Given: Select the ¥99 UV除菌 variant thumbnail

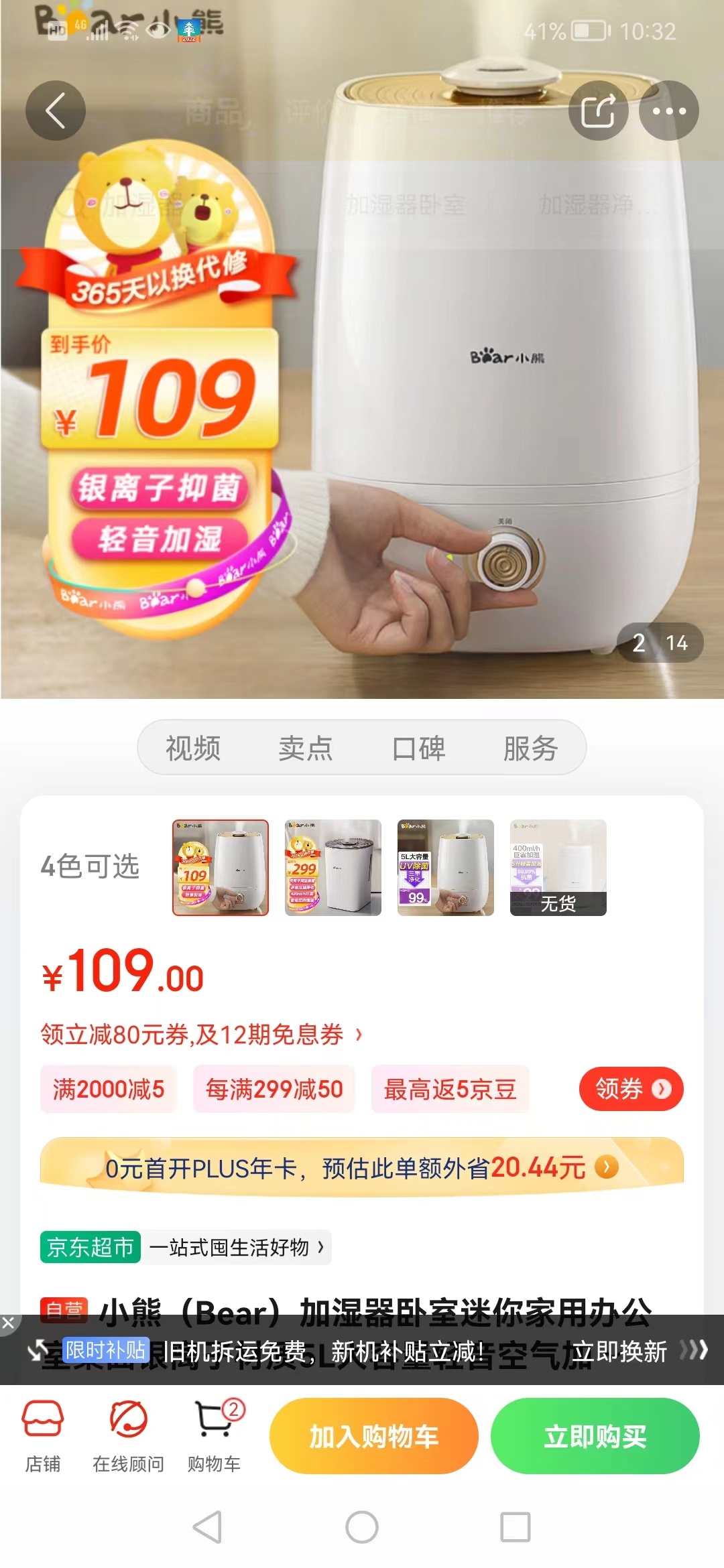Looking at the screenshot, I should tap(446, 867).
